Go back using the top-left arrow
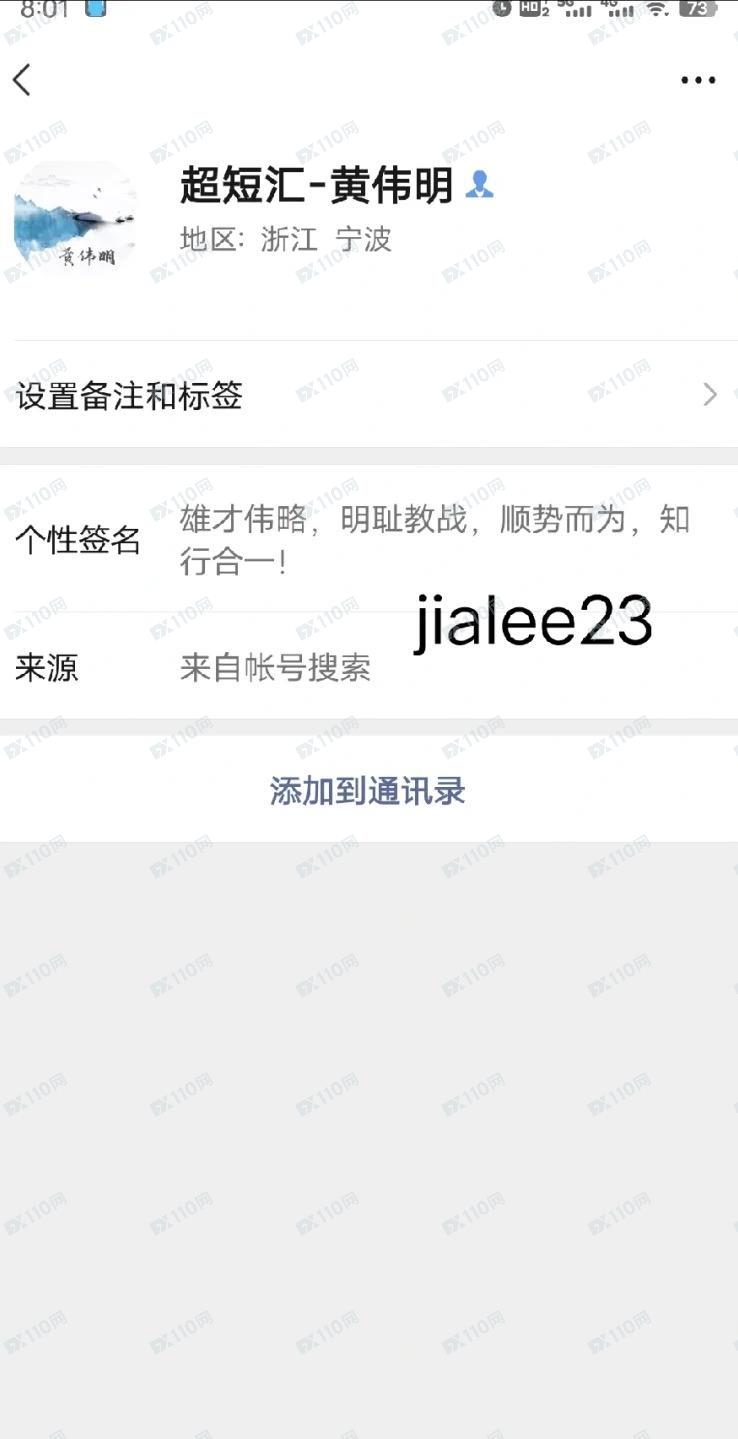This screenshot has height=1439, width=738. pyautogui.click(x=22, y=80)
